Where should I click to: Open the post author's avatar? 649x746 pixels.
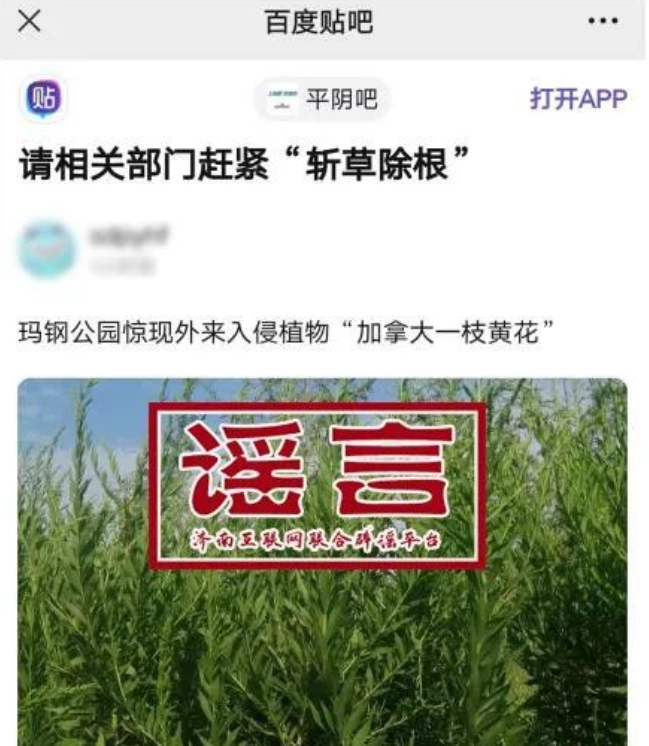click(47, 249)
